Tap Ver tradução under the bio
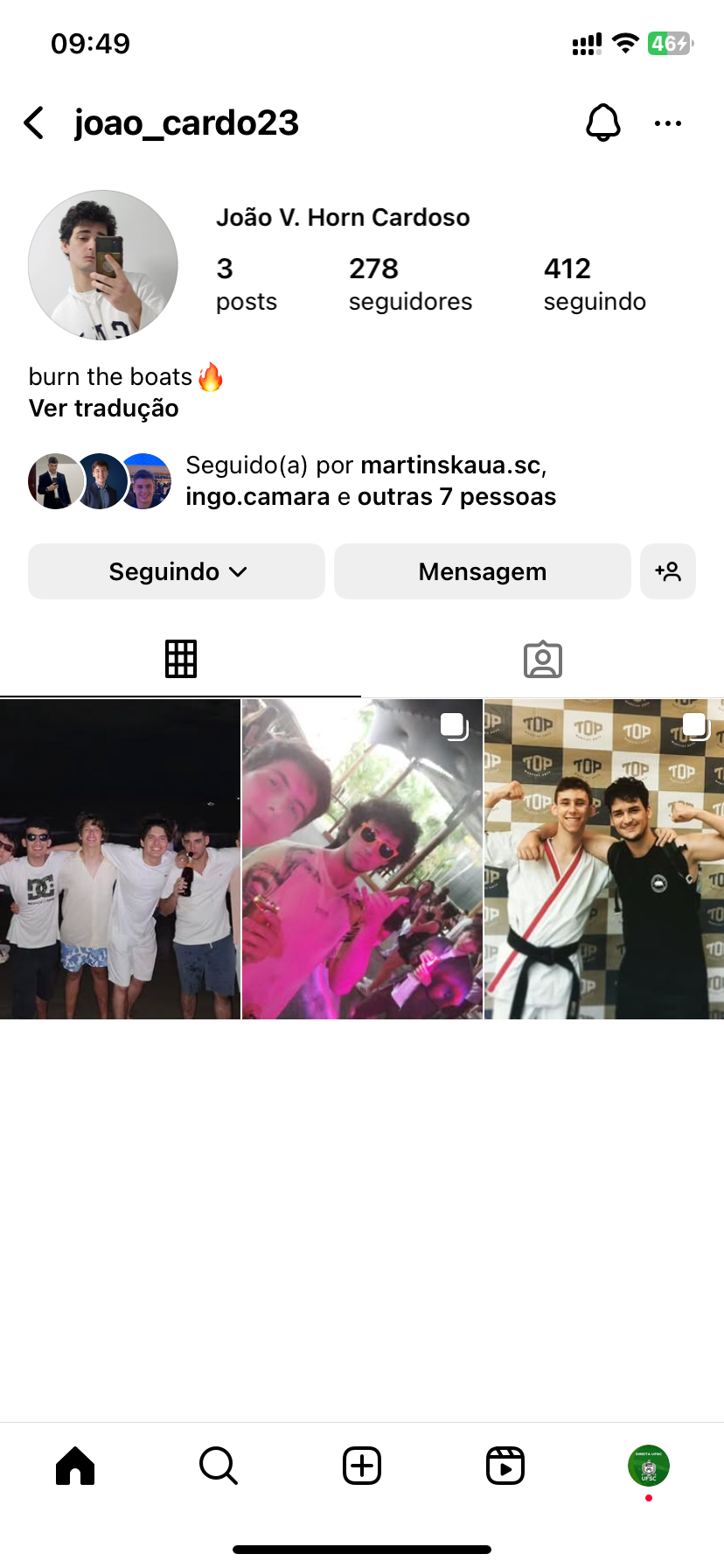Screen dimensions: 724x1568 [x=104, y=409]
